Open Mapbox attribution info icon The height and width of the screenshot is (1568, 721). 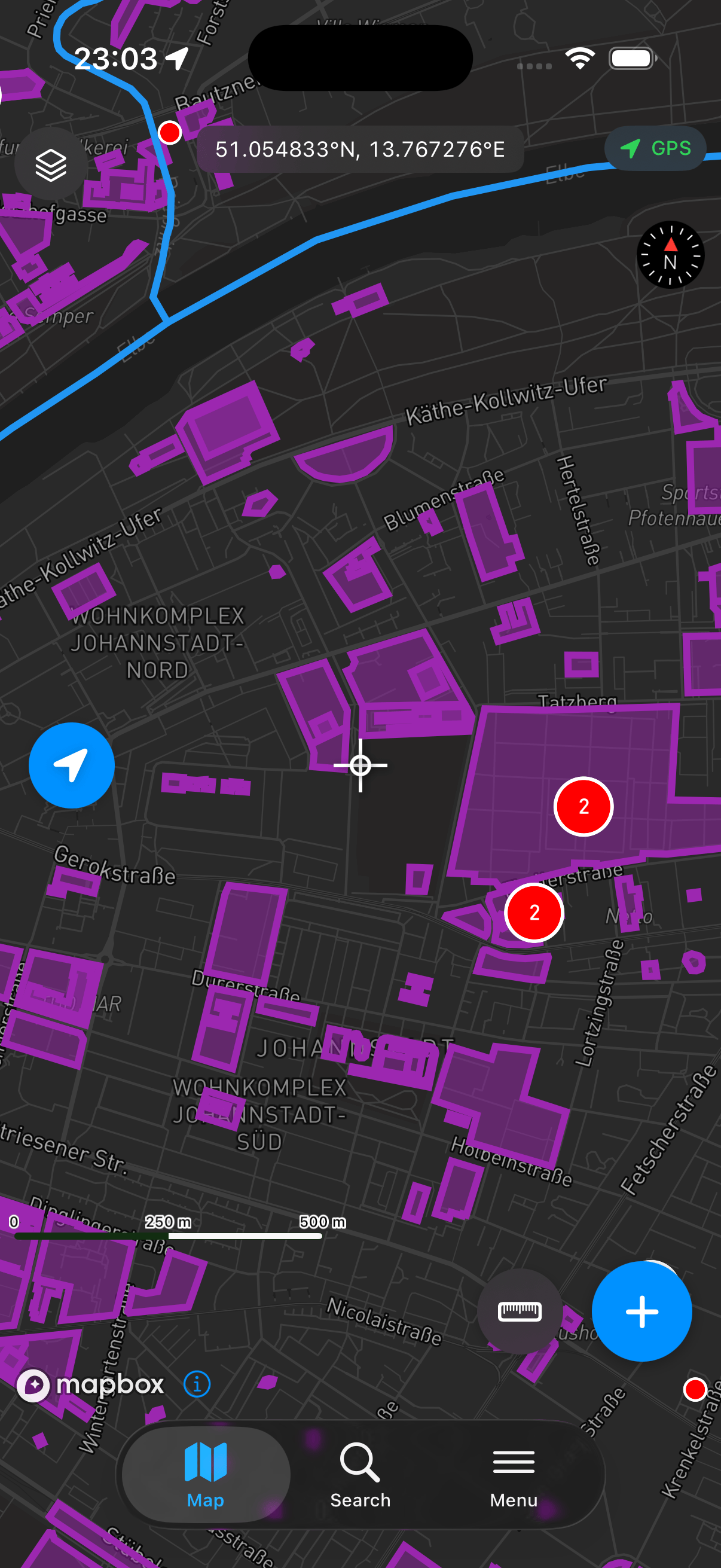tap(197, 1384)
